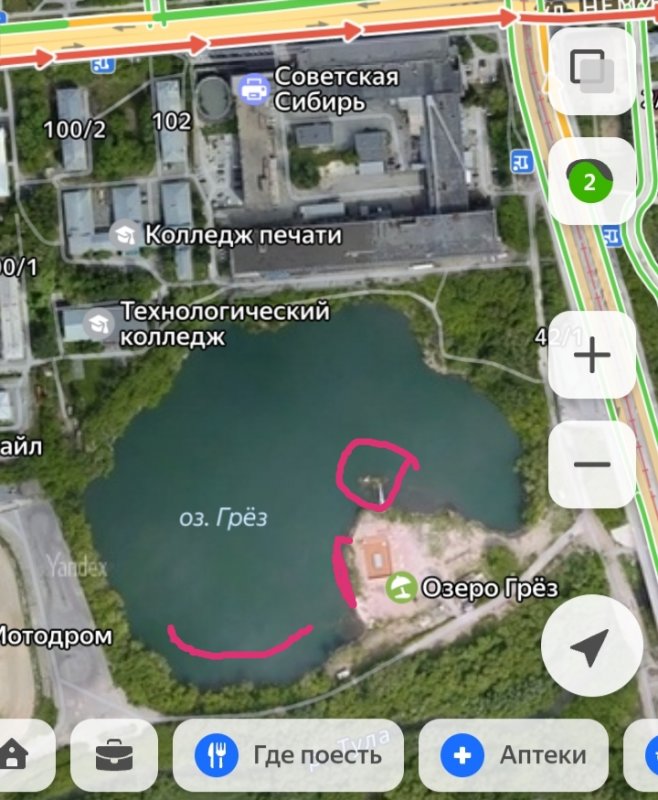This screenshot has width=658, height=800.
Task: Open the Озеро Грёз place marker
Action: click(x=402, y=588)
